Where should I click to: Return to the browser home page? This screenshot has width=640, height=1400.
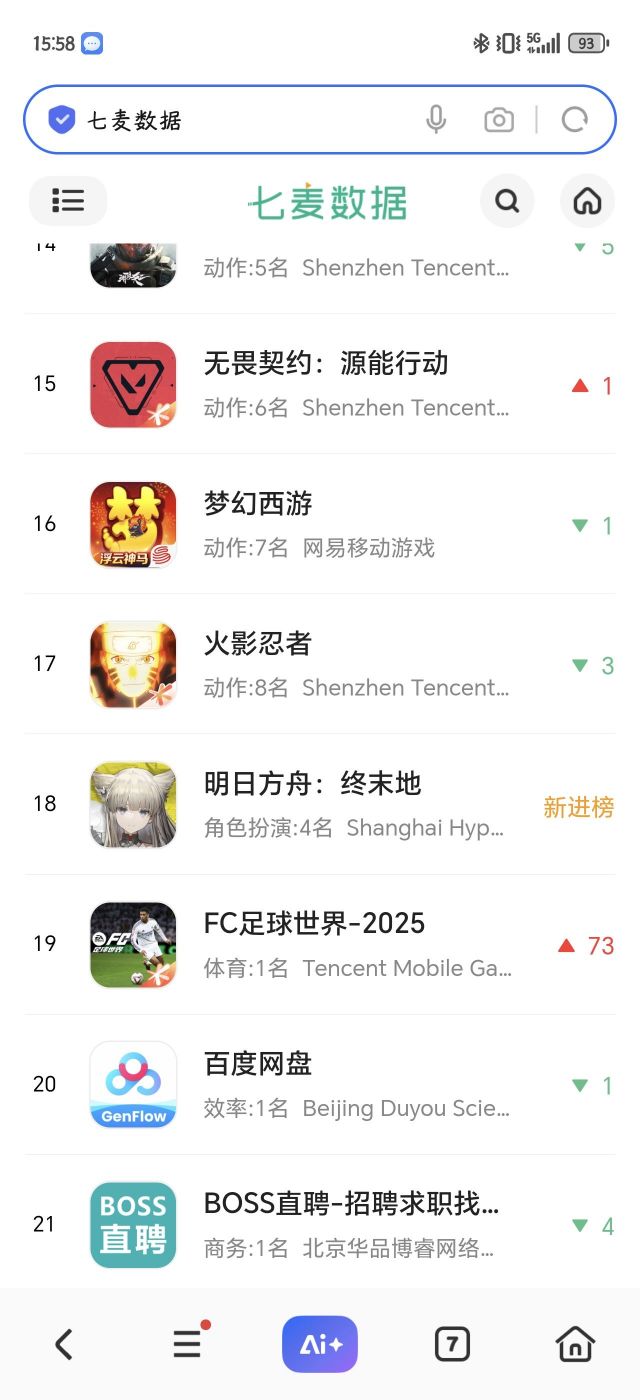click(x=575, y=1344)
